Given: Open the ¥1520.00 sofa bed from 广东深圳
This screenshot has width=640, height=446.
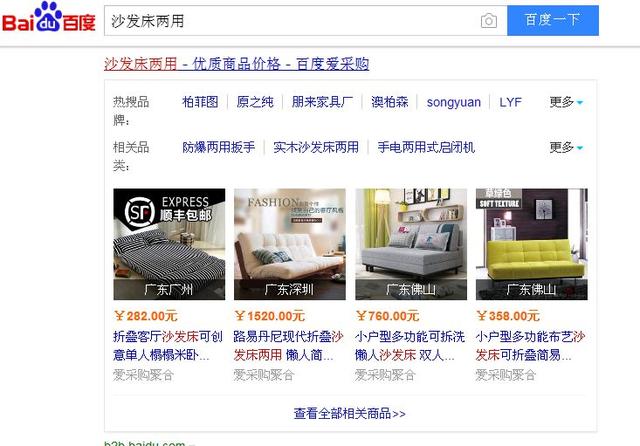Looking at the screenshot, I should [x=289, y=244].
